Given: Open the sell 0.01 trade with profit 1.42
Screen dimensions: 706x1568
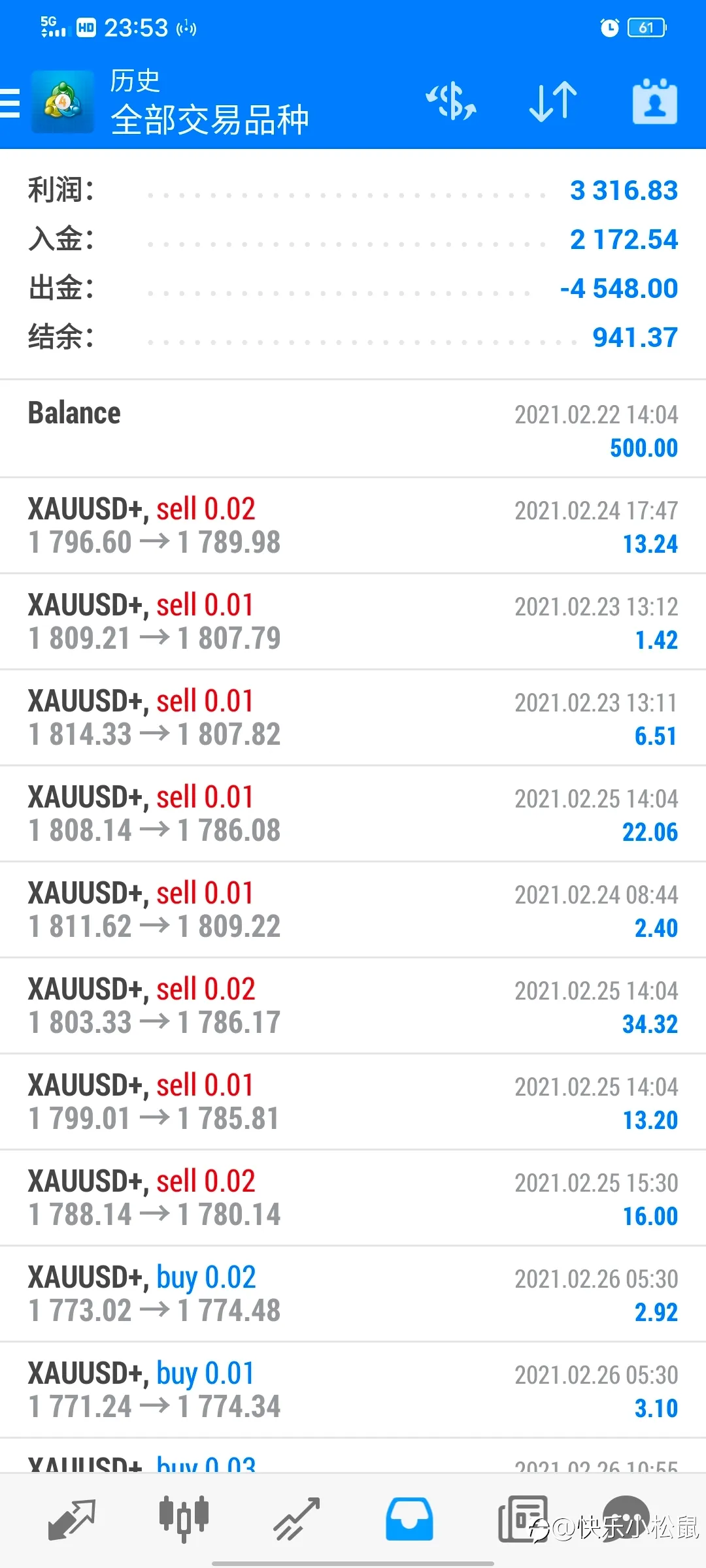Looking at the screenshot, I should (x=353, y=622).
